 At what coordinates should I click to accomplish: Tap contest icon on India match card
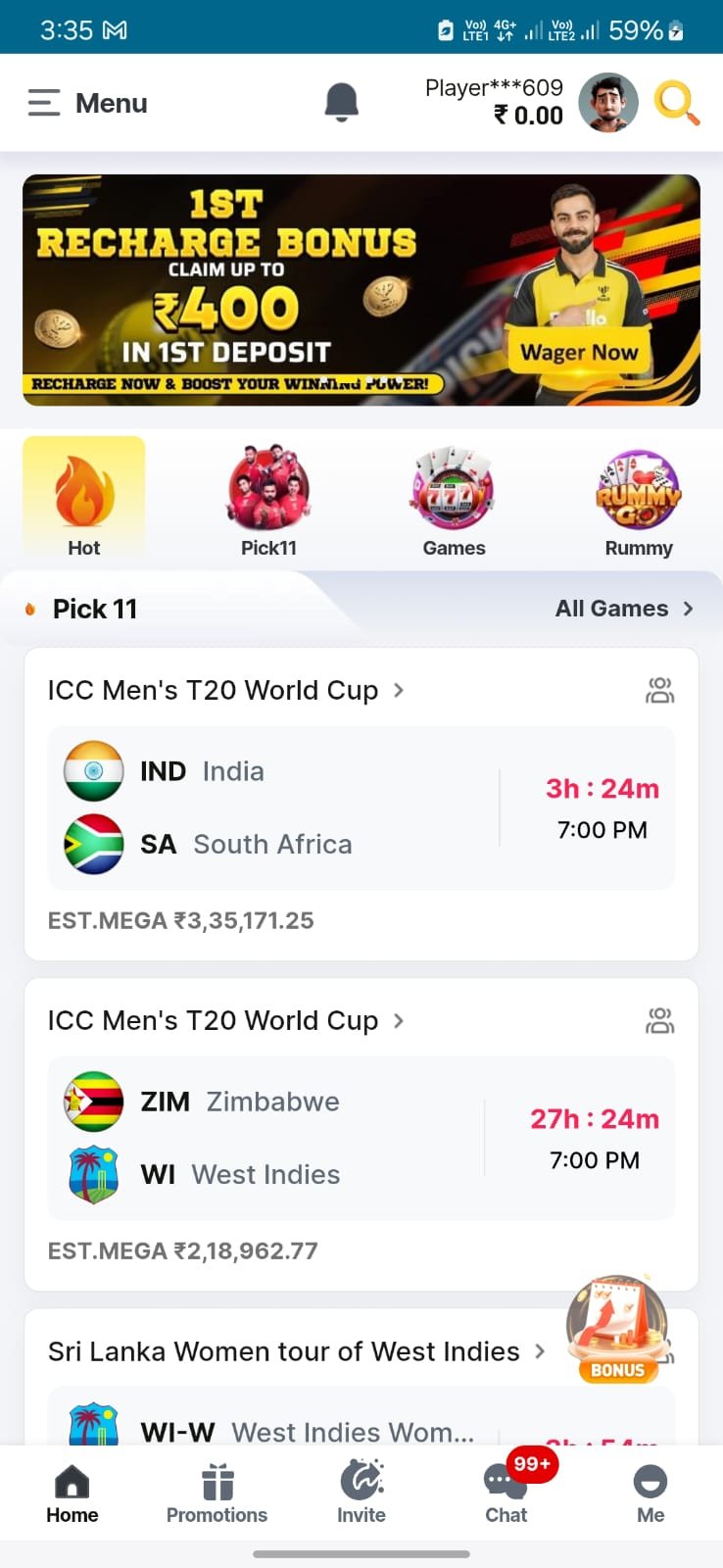(659, 691)
